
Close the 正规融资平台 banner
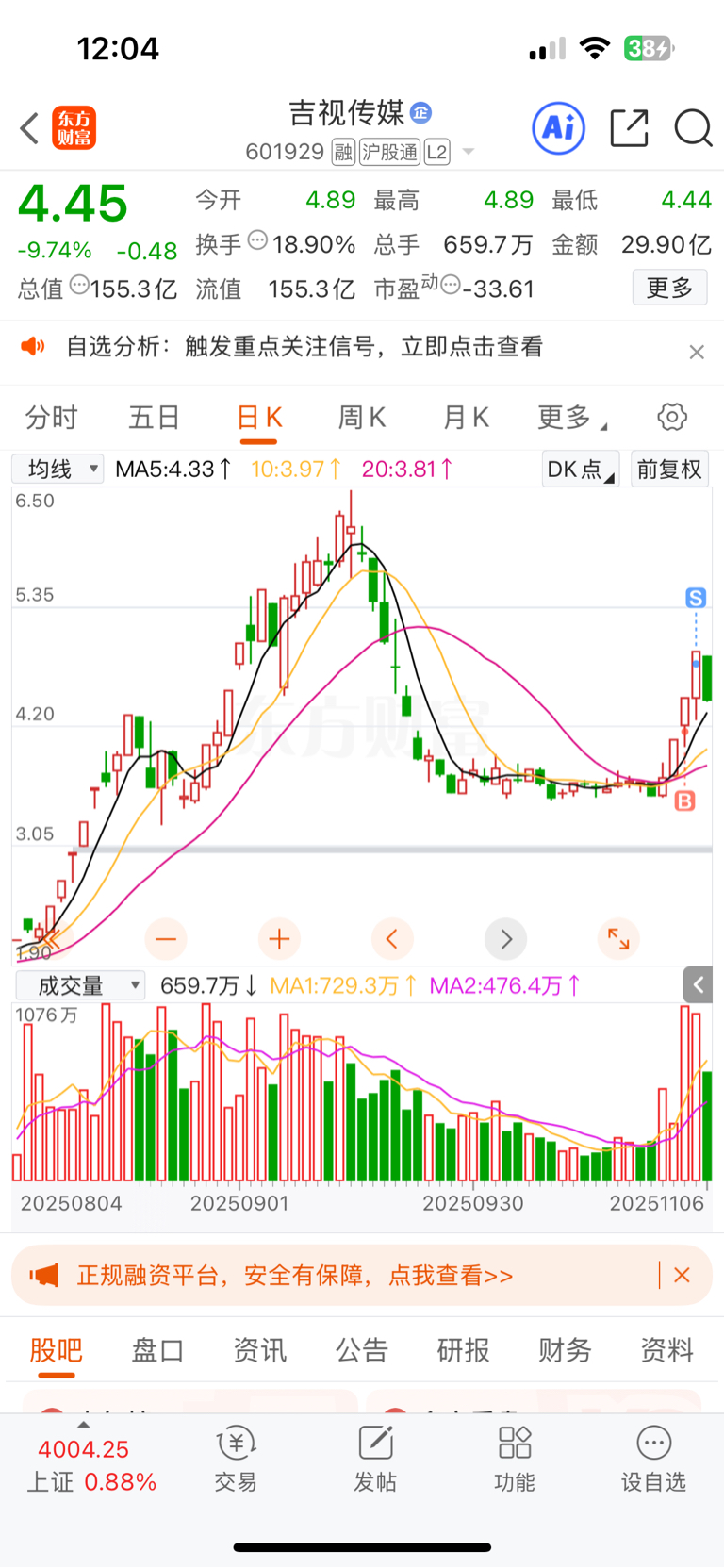683,1276
